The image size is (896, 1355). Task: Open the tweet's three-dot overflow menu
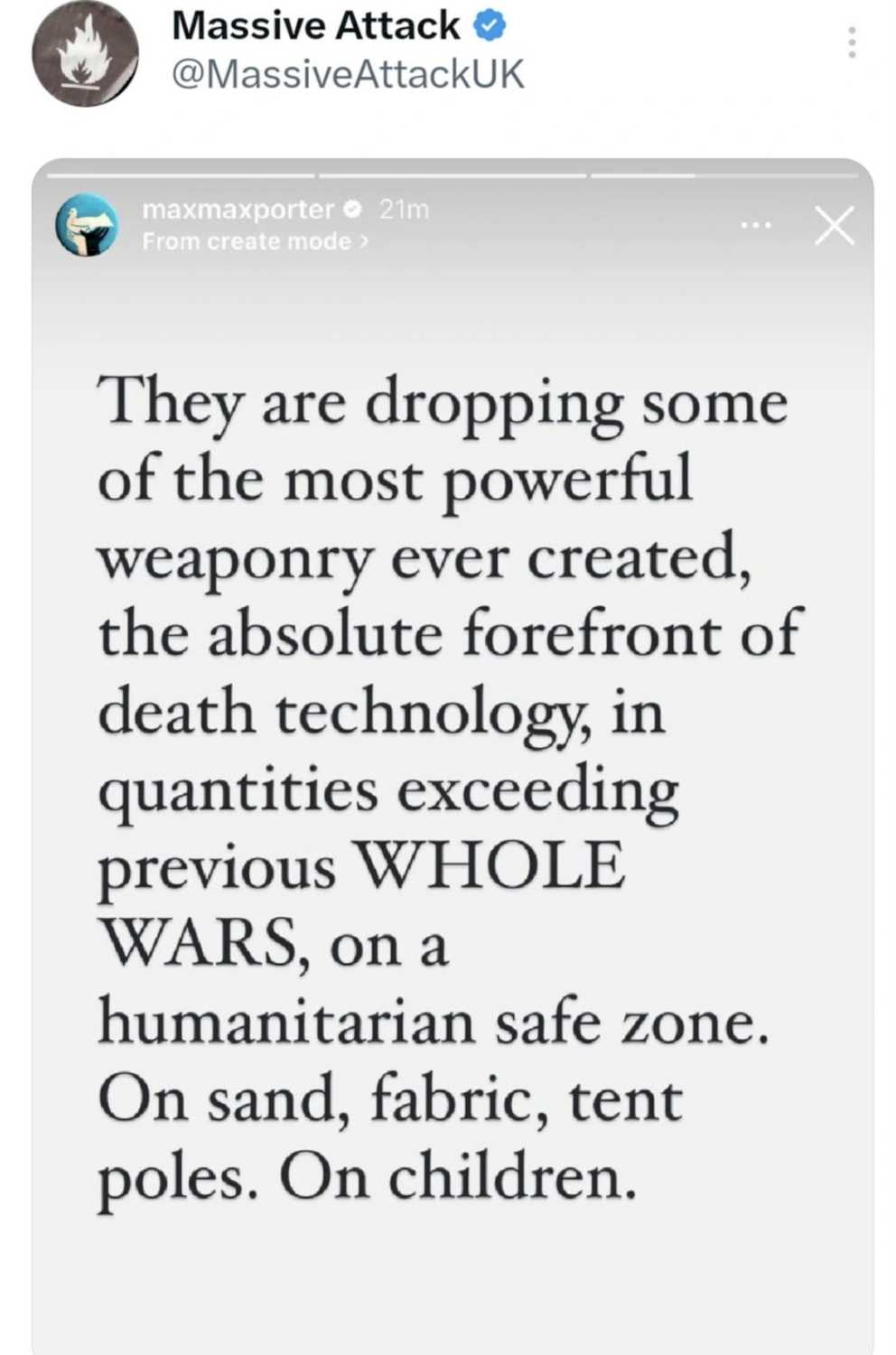click(851, 42)
